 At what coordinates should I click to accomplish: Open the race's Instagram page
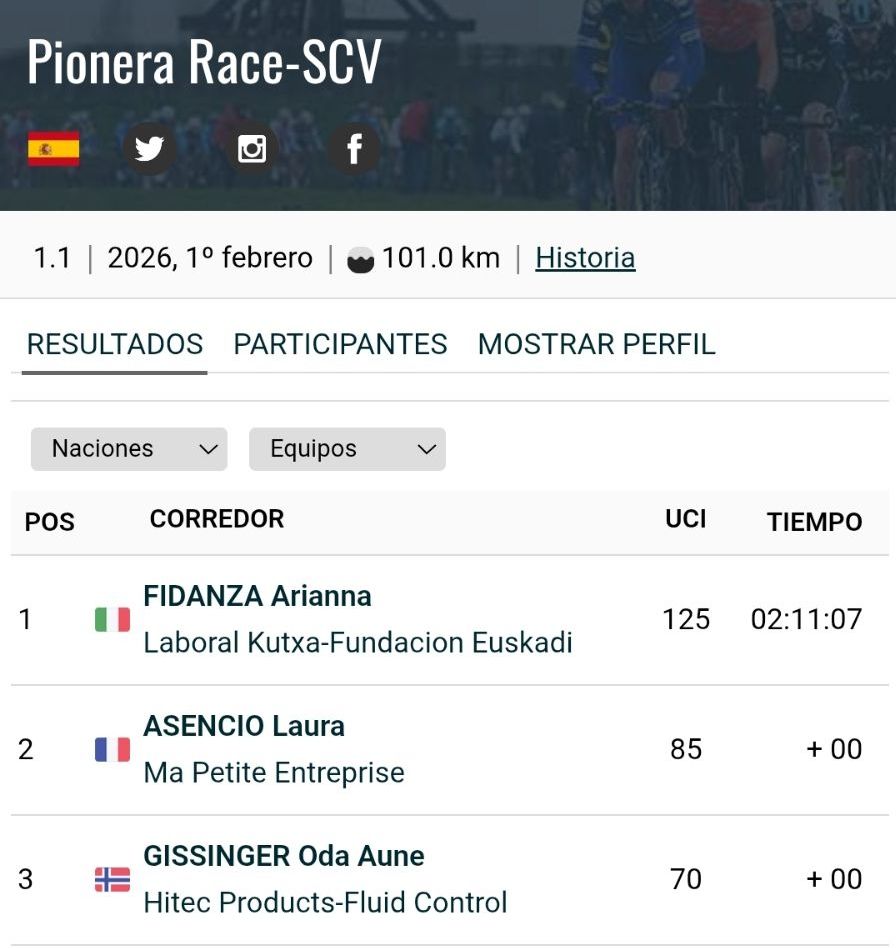(x=252, y=150)
